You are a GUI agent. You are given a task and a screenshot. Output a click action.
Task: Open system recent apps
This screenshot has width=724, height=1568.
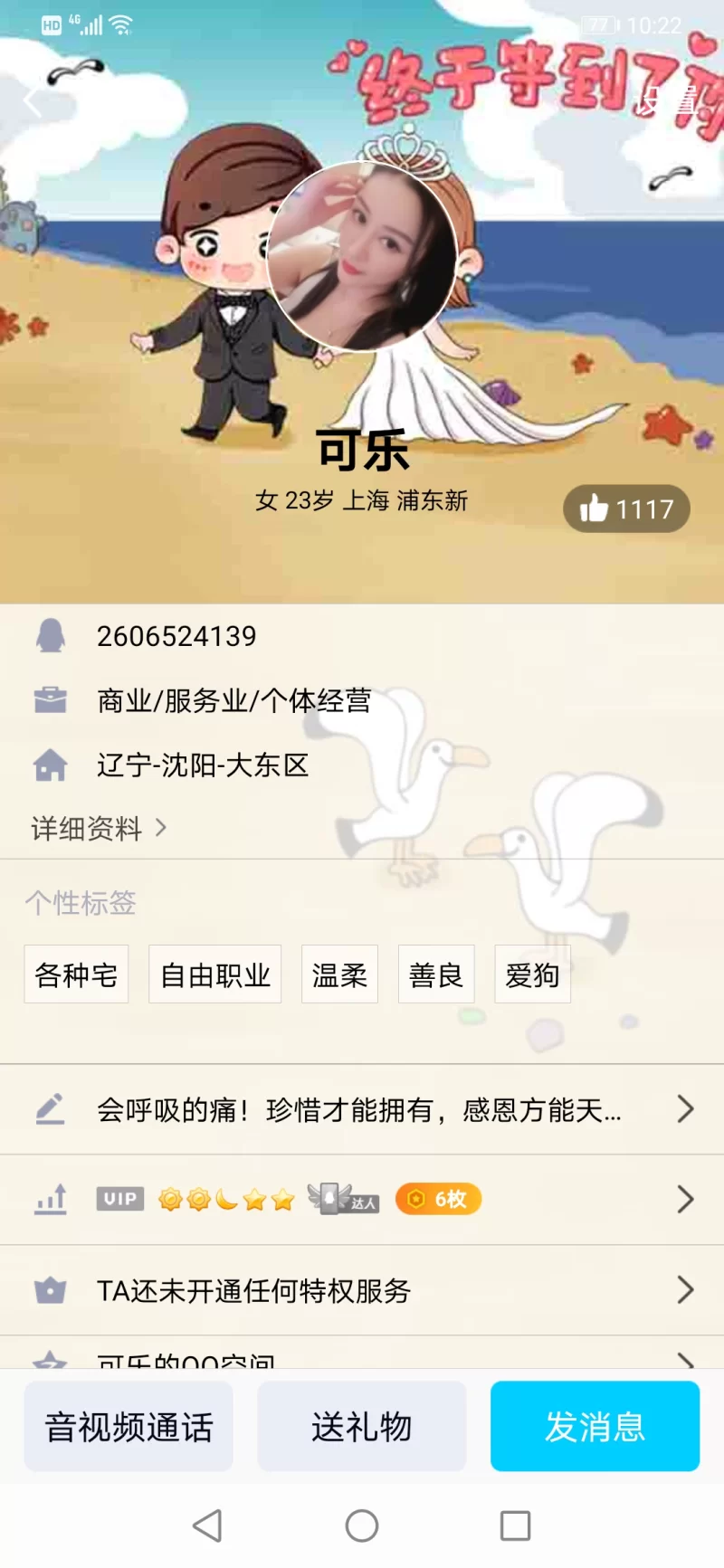coord(515,1525)
